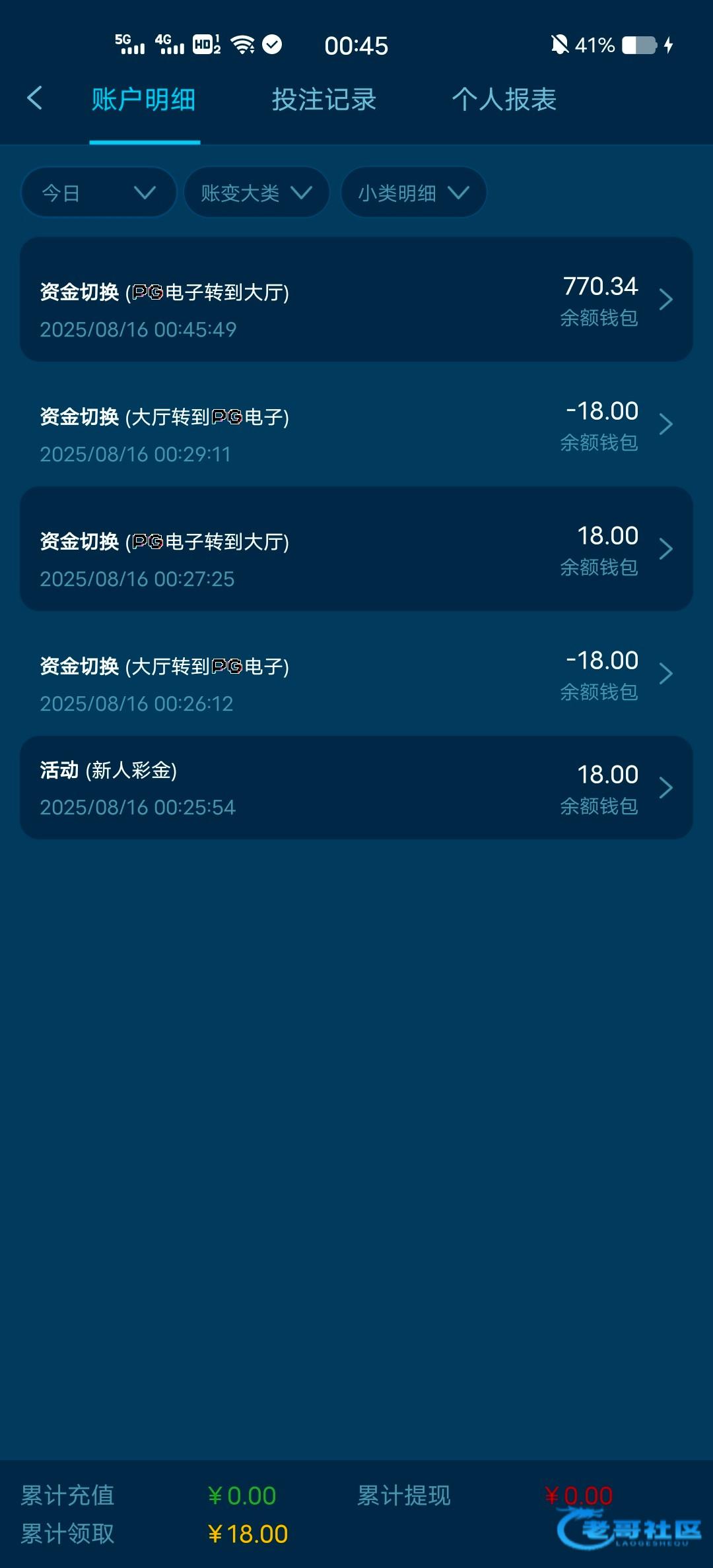Open the 活动 (新人彩金) record
Screen dimensions: 713x1568
356,788
